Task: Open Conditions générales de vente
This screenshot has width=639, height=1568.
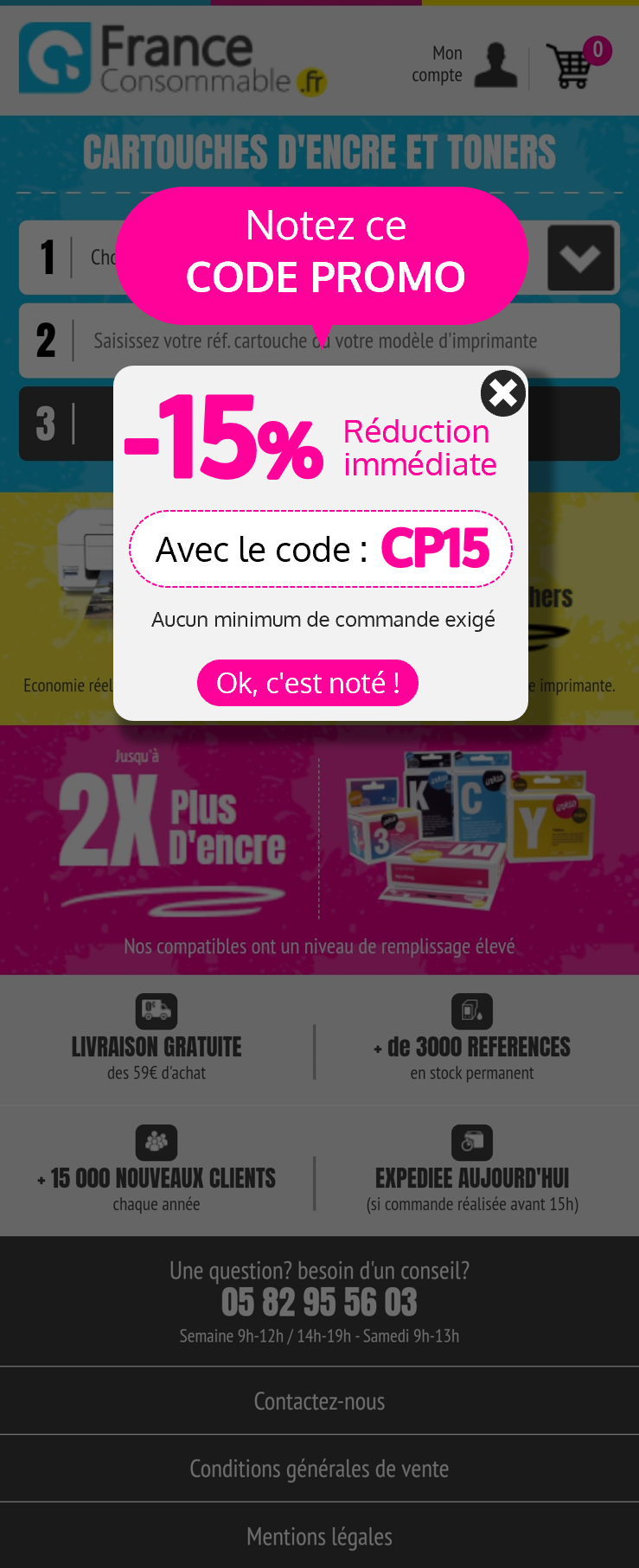Action: coord(319,1469)
